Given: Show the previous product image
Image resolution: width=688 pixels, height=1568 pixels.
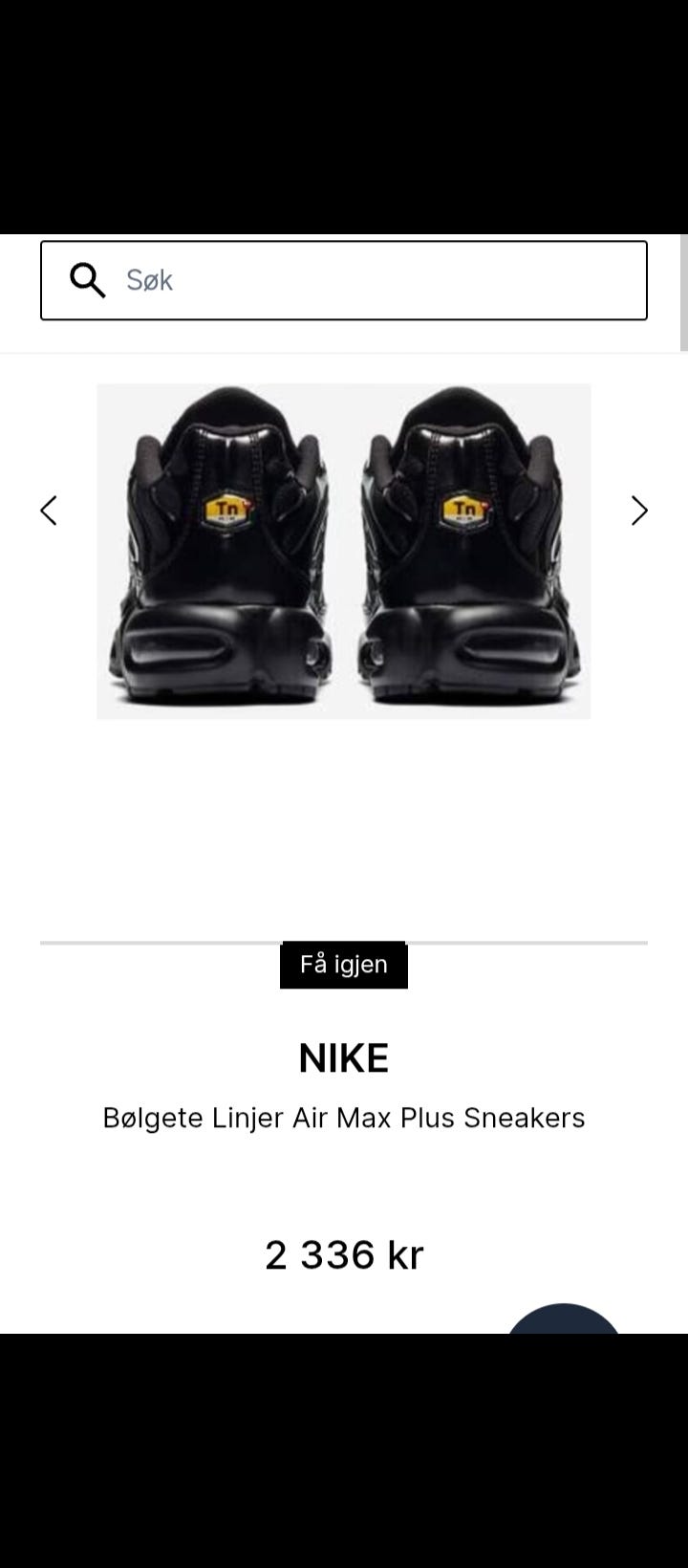Looking at the screenshot, I should [x=49, y=511].
